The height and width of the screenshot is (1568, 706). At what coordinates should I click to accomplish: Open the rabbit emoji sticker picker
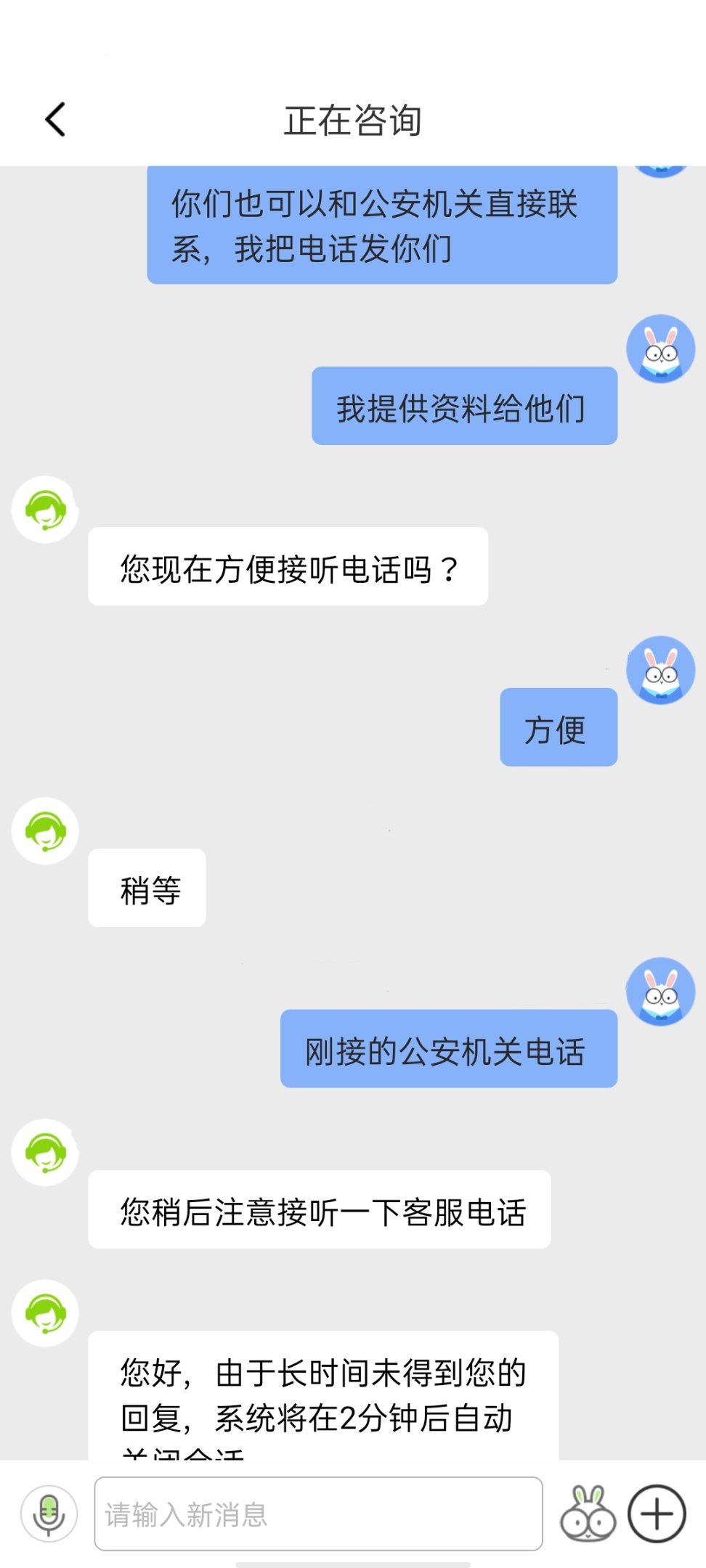click(588, 1514)
